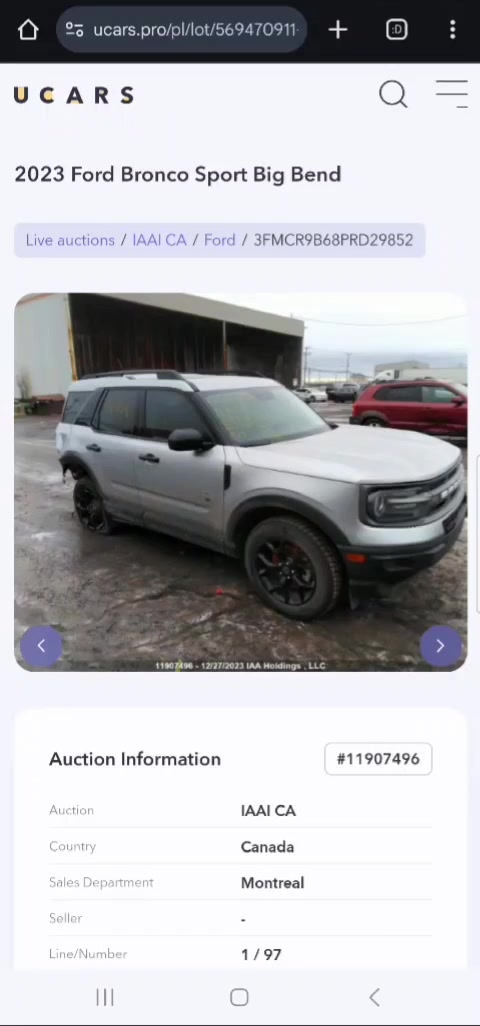Go to the UCARS homepage logo
This screenshot has height=1026, width=480.
74,96
